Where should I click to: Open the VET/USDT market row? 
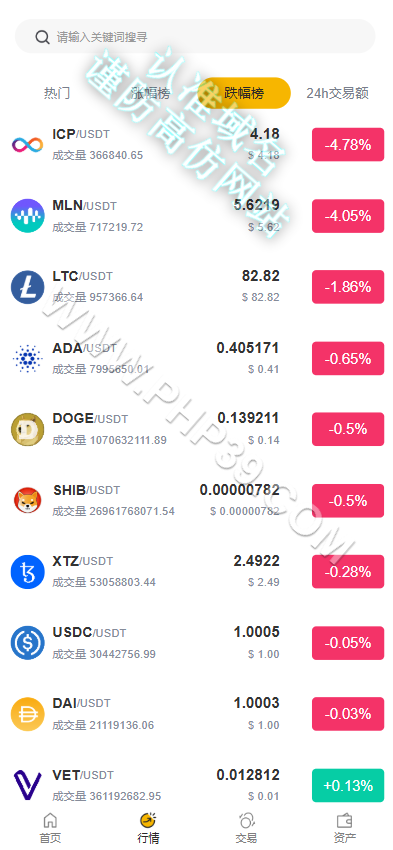(x=196, y=785)
